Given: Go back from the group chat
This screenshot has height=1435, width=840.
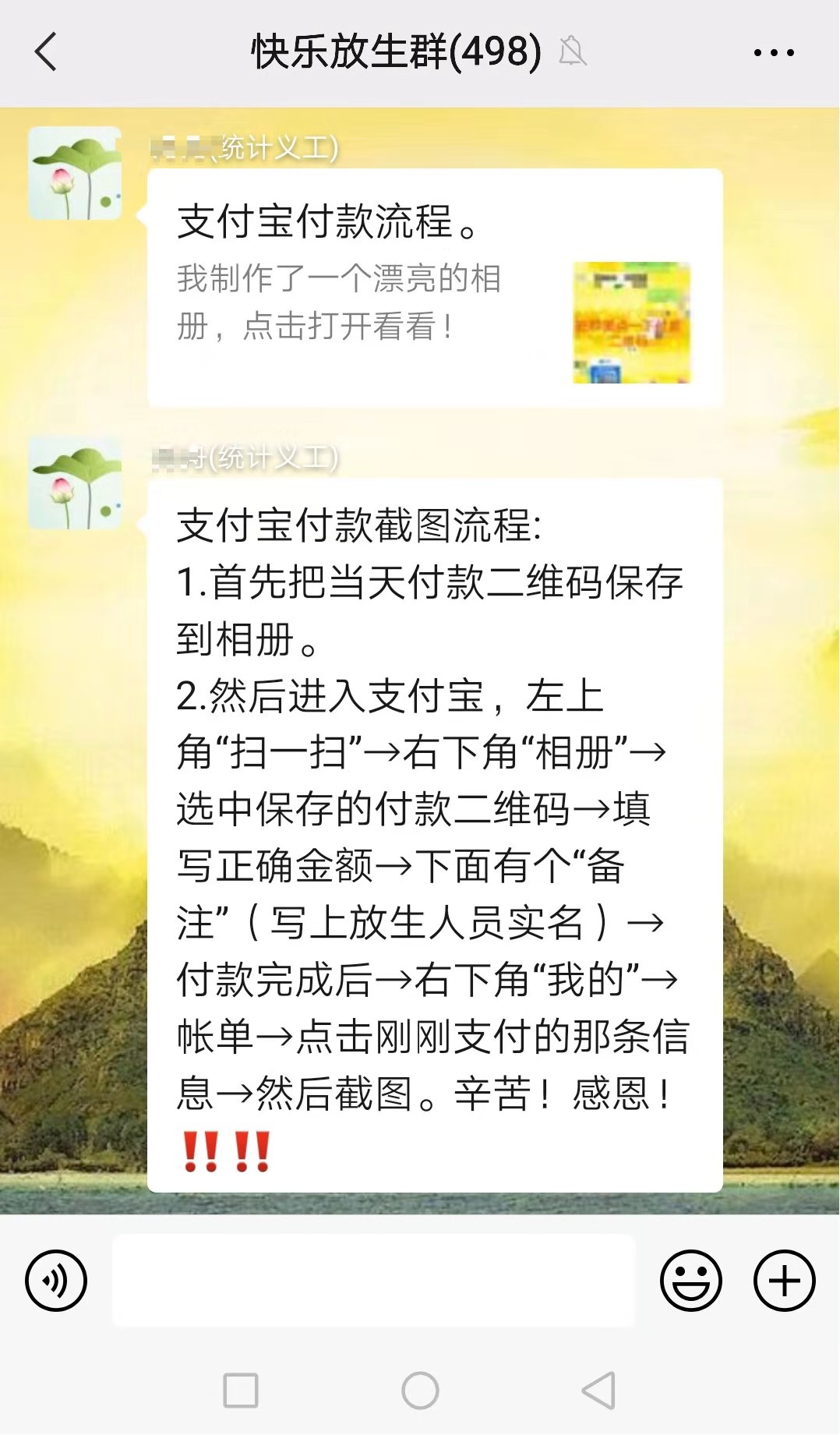Looking at the screenshot, I should tap(47, 52).
